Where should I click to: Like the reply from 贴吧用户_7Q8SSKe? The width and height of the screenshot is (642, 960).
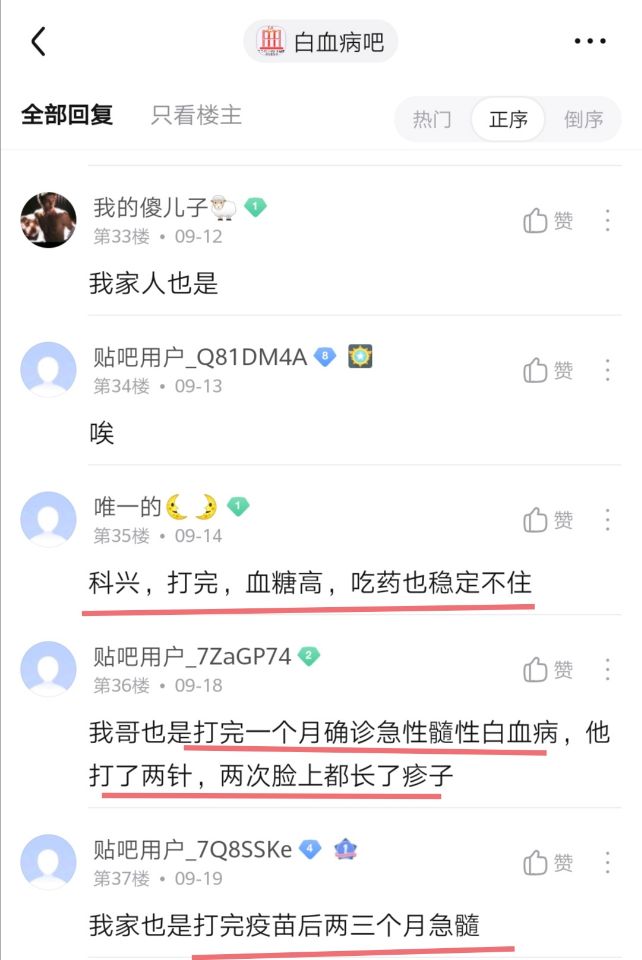coord(549,863)
